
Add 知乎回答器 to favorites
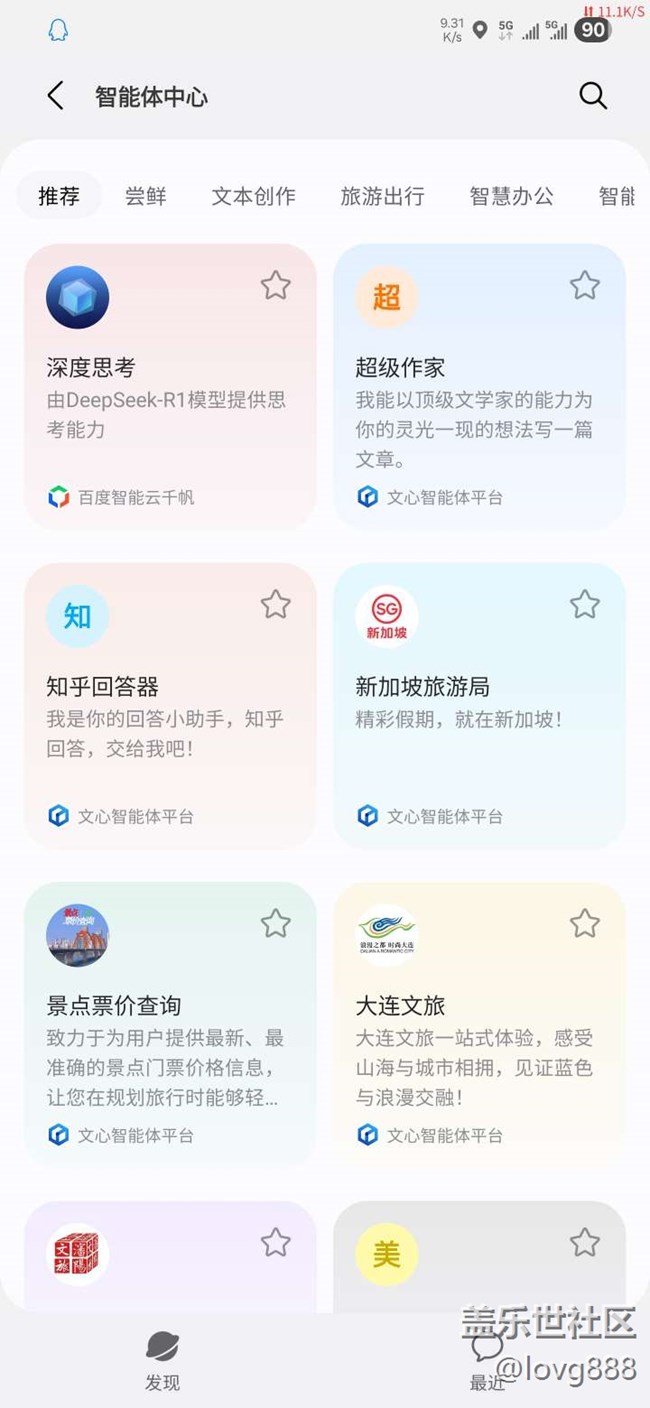pos(276,604)
